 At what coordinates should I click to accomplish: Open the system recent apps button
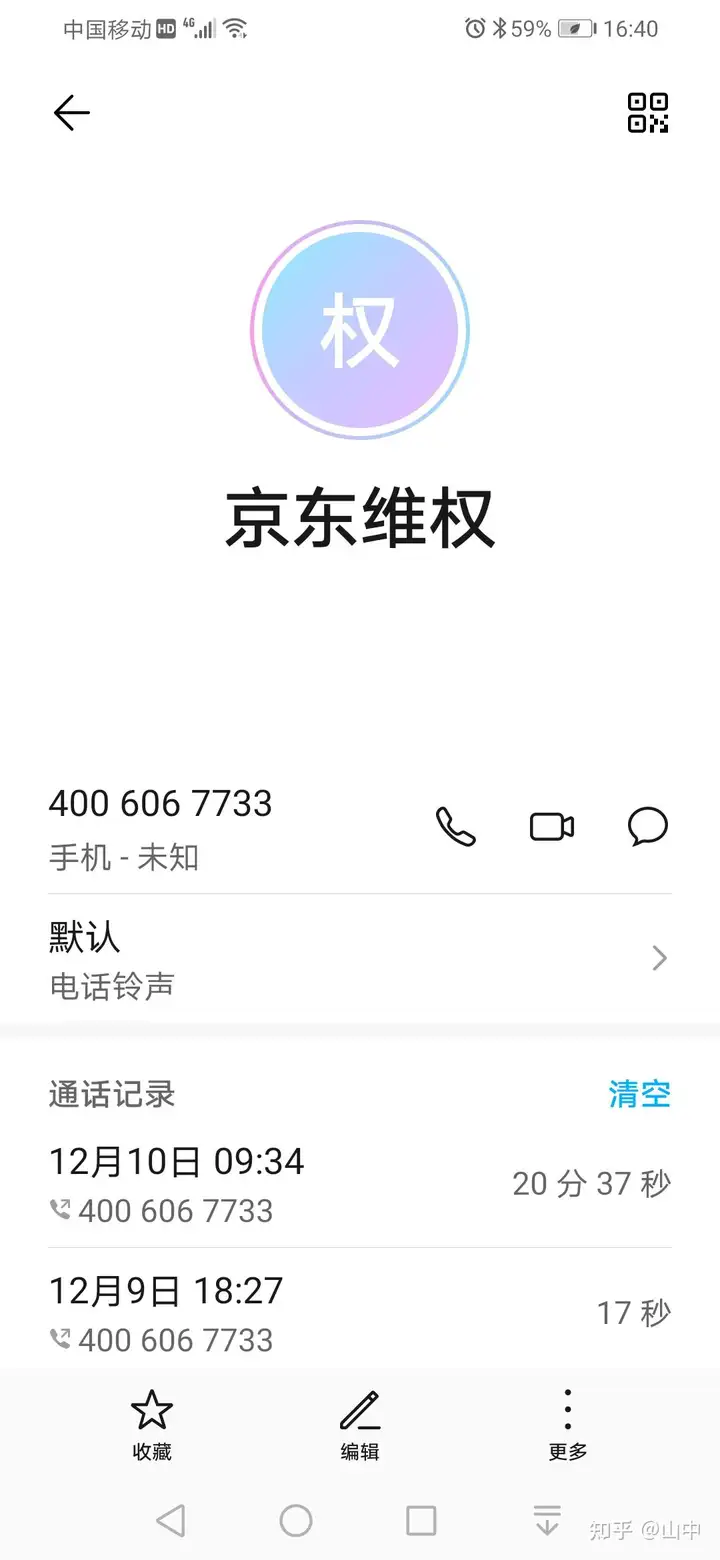point(421,1521)
